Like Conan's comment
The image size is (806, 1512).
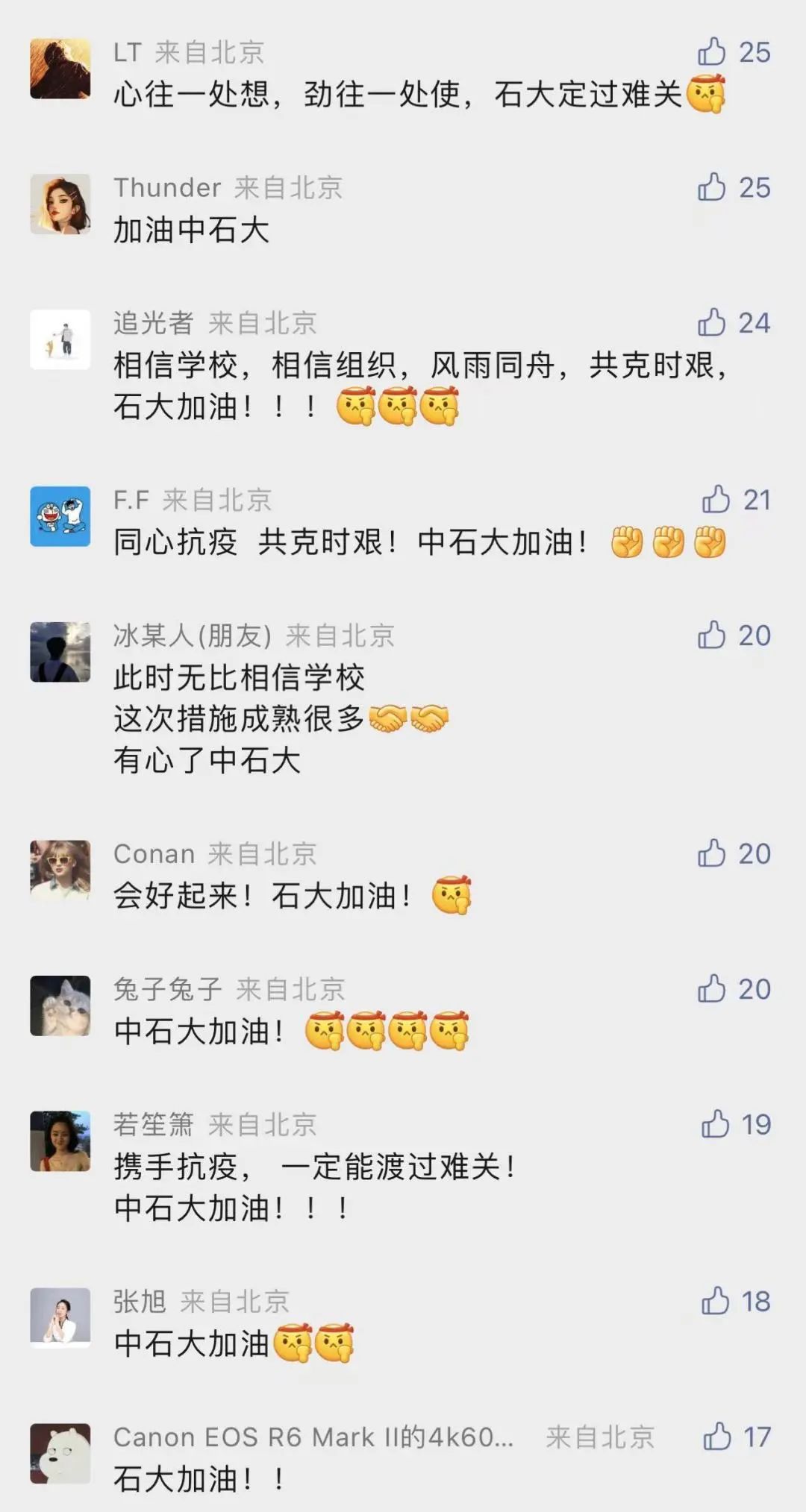tap(712, 853)
